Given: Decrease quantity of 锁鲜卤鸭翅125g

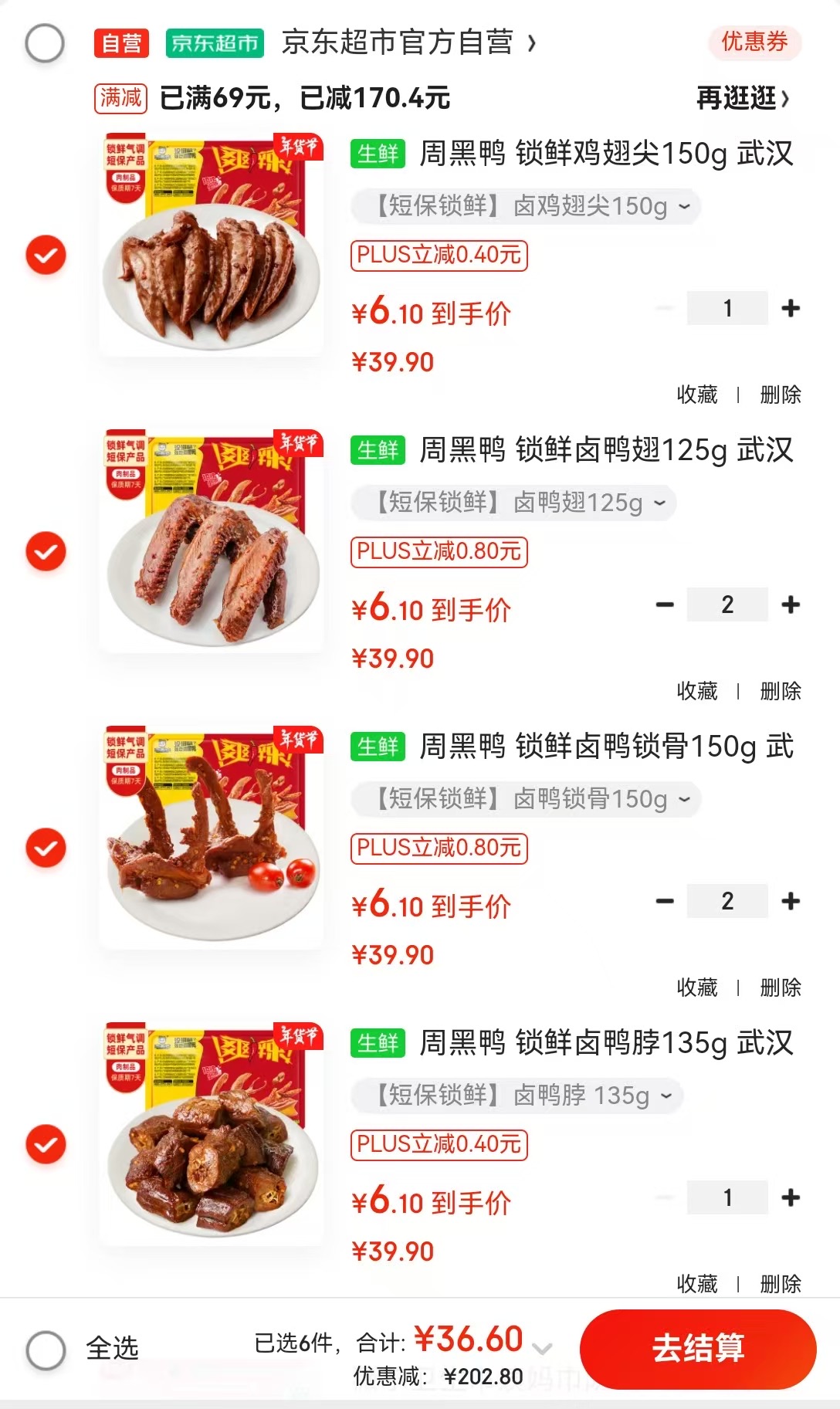Looking at the screenshot, I should (665, 605).
